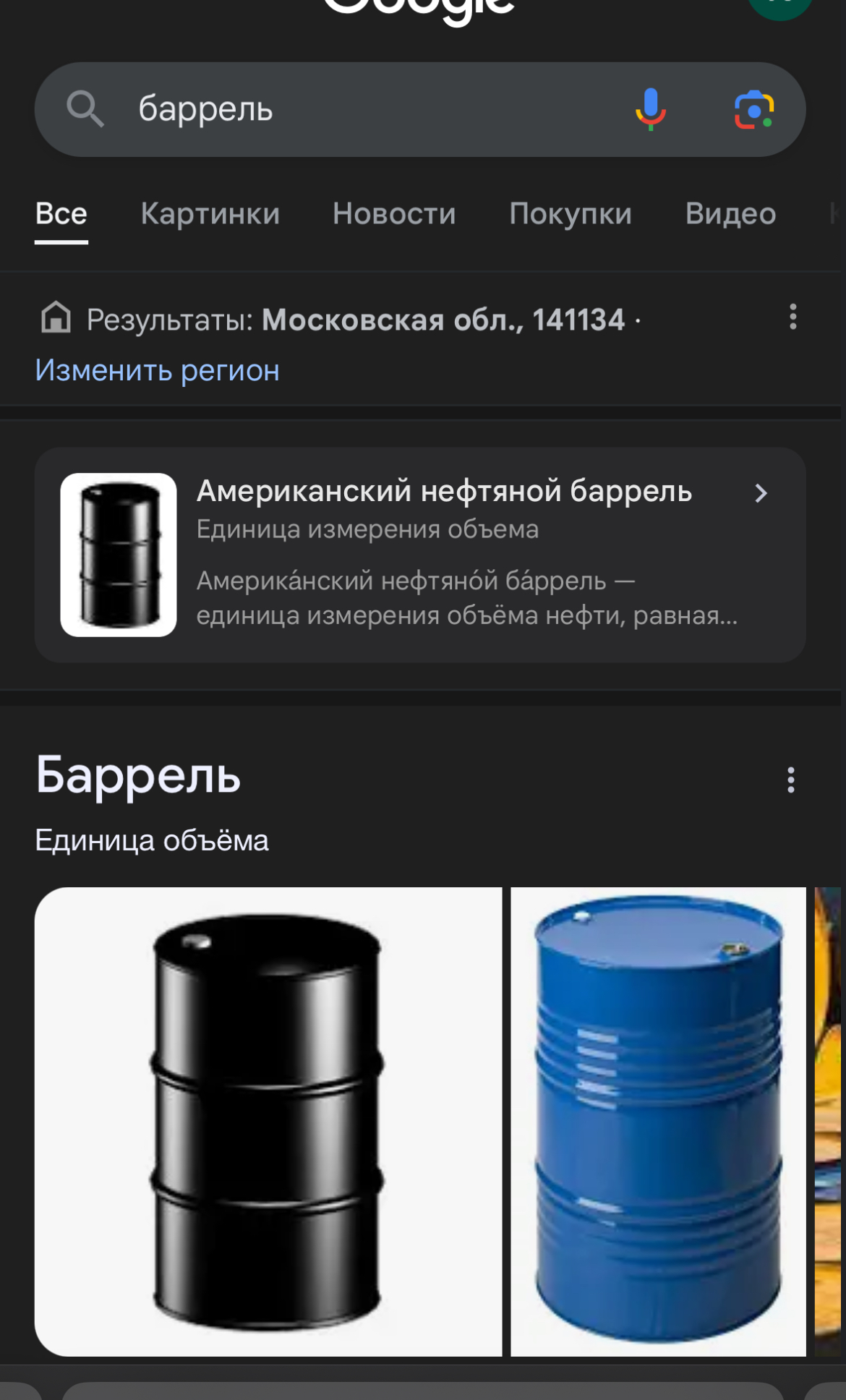
Task: Select the Все tab
Action: pos(61,214)
